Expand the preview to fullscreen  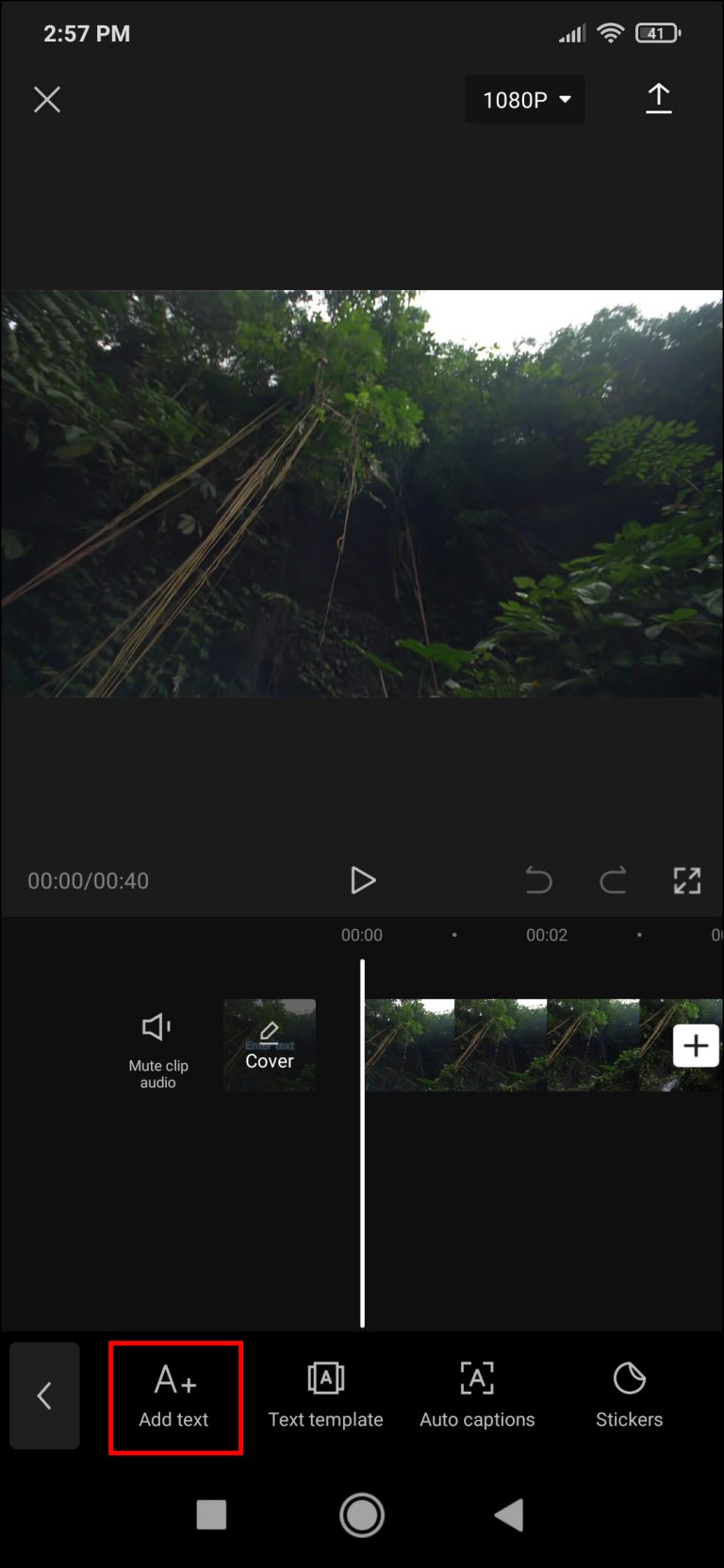click(x=686, y=880)
